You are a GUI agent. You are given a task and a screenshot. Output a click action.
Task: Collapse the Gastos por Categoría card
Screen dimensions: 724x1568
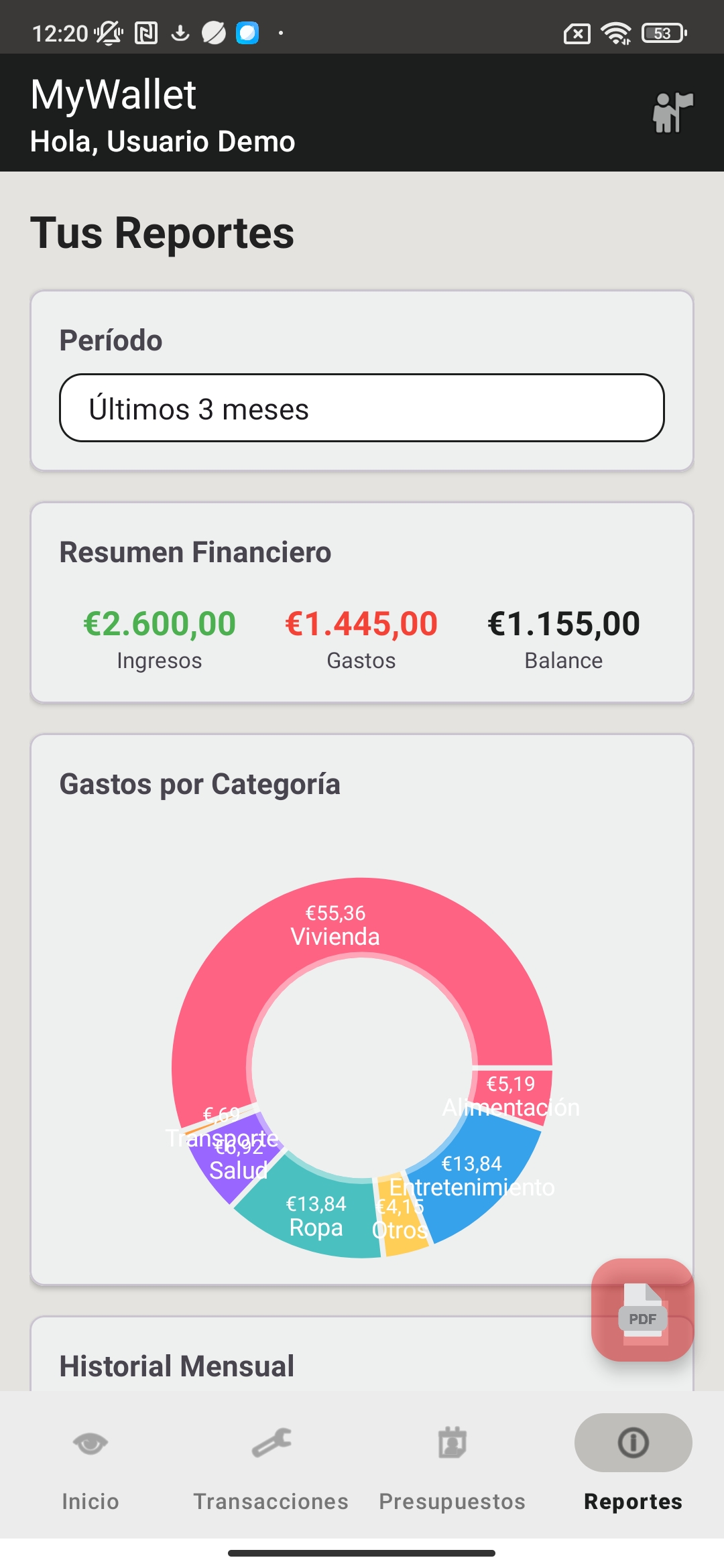[200, 783]
